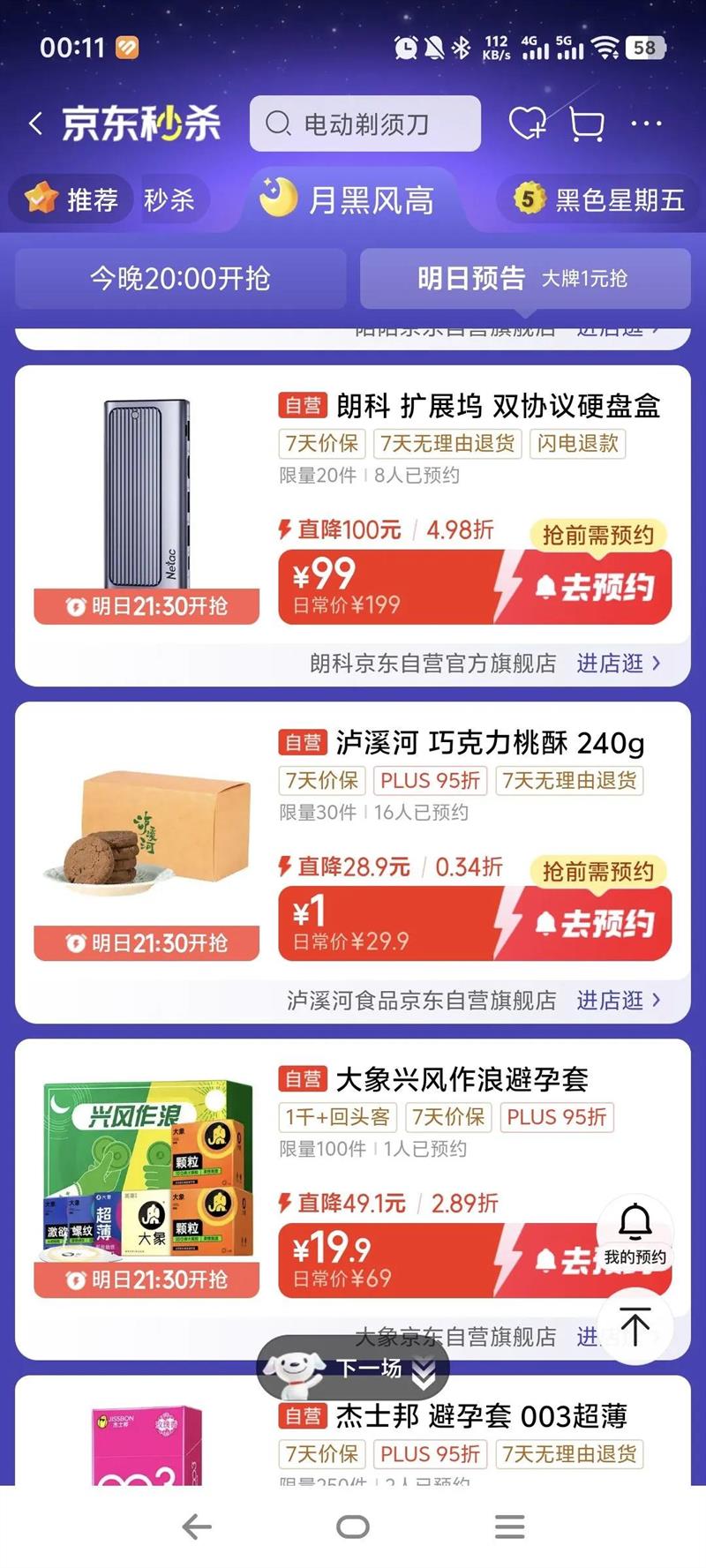
Task: Switch to the 秒杀 tab
Action: [x=169, y=199]
